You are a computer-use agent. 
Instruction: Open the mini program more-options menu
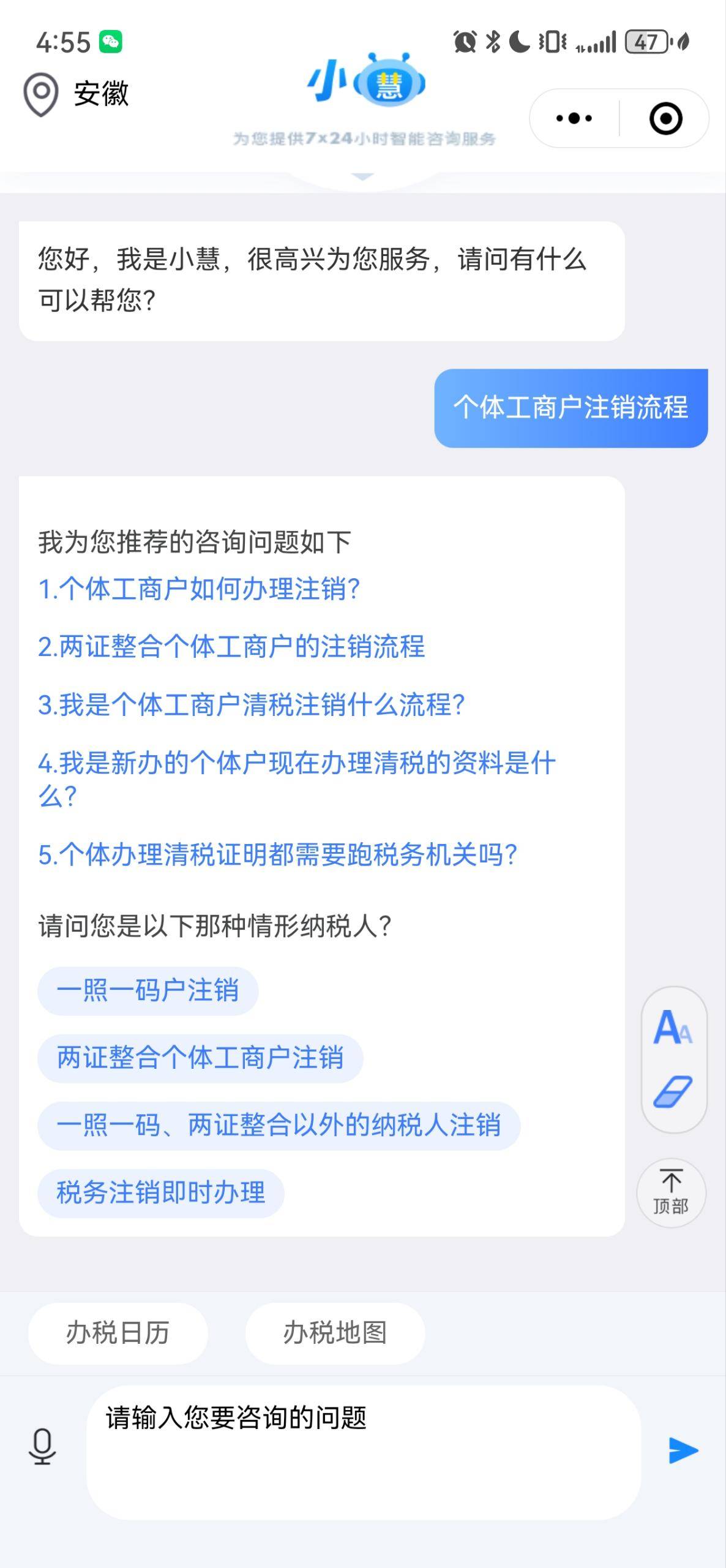click(574, 118)
